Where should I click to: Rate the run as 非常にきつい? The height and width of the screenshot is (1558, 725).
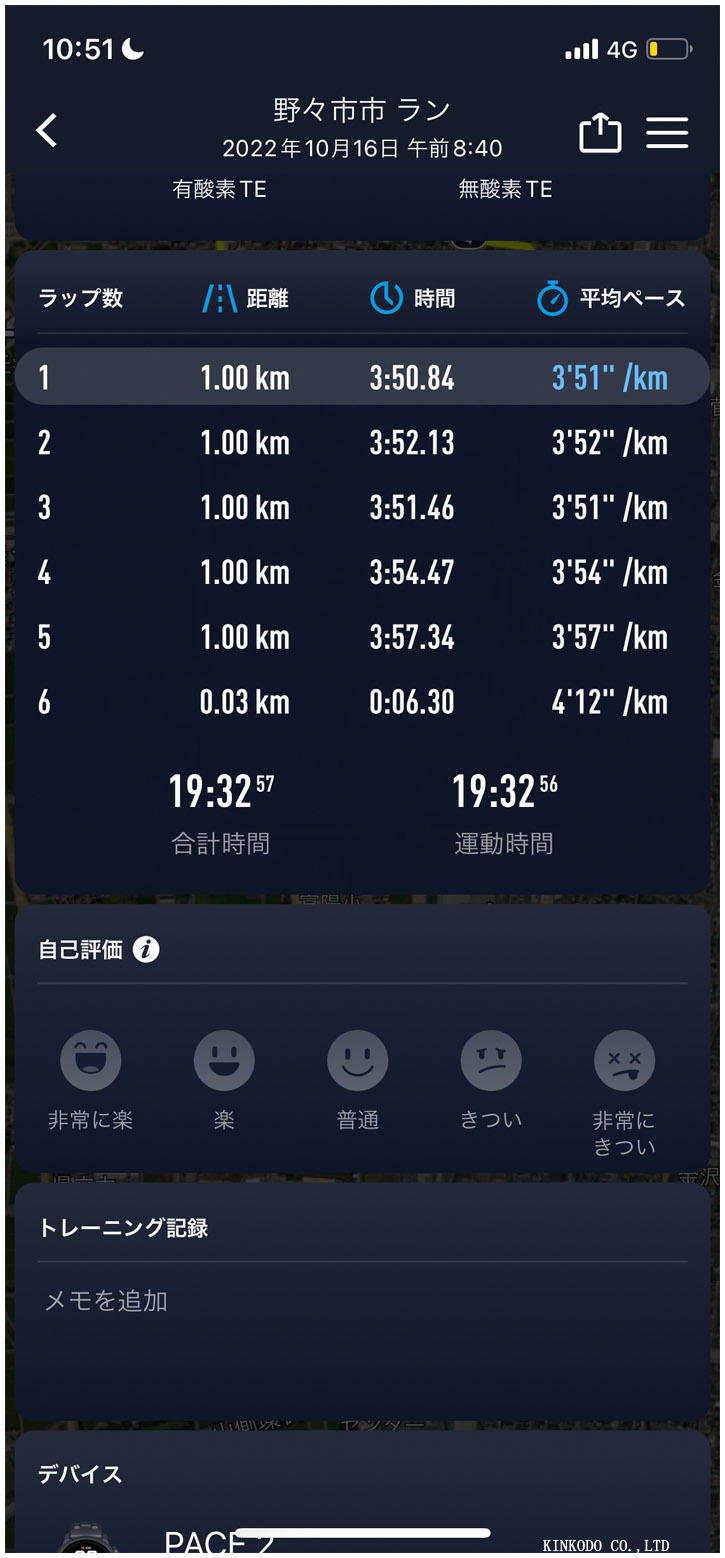[x=624, y=1061]
